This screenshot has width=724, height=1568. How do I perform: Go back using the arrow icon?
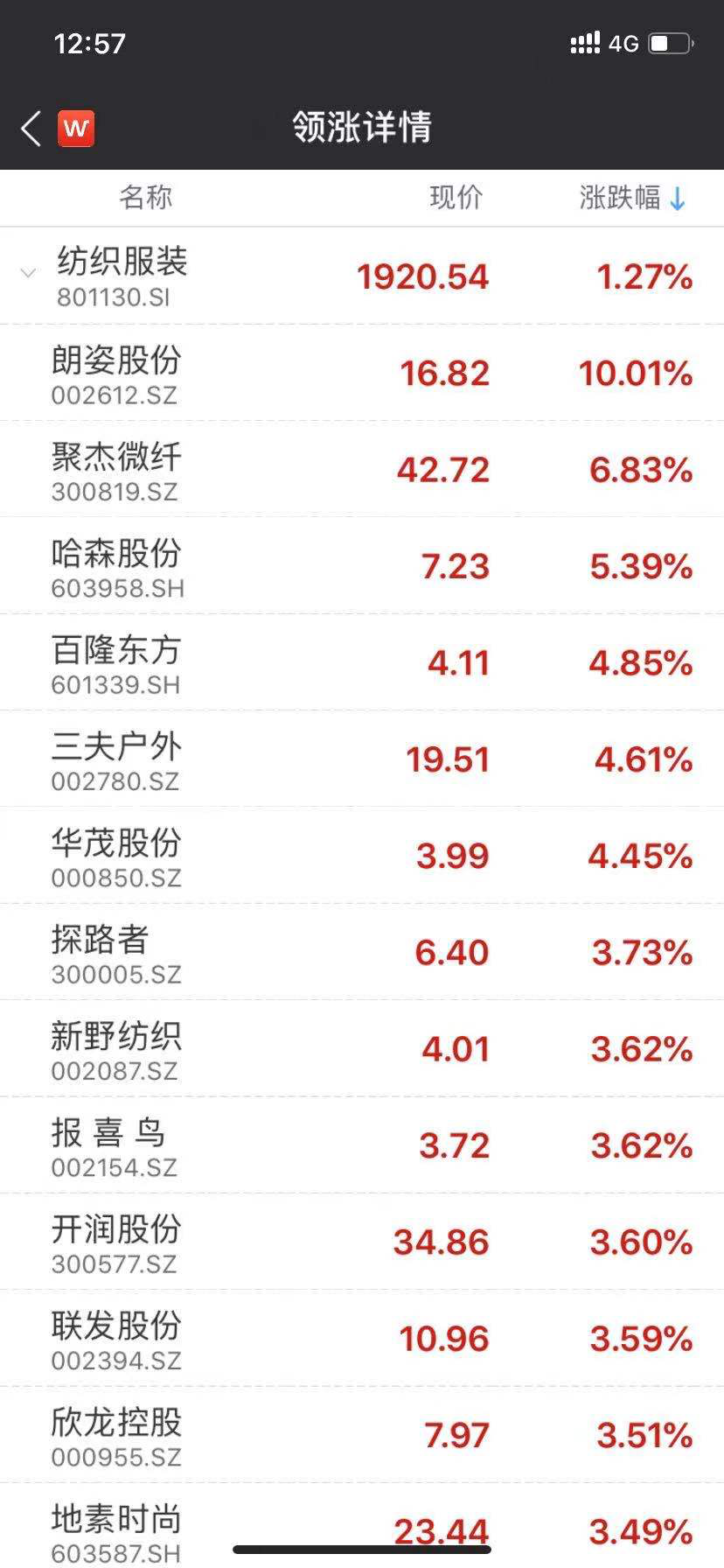pyautogui.click(x=31, y=129)
